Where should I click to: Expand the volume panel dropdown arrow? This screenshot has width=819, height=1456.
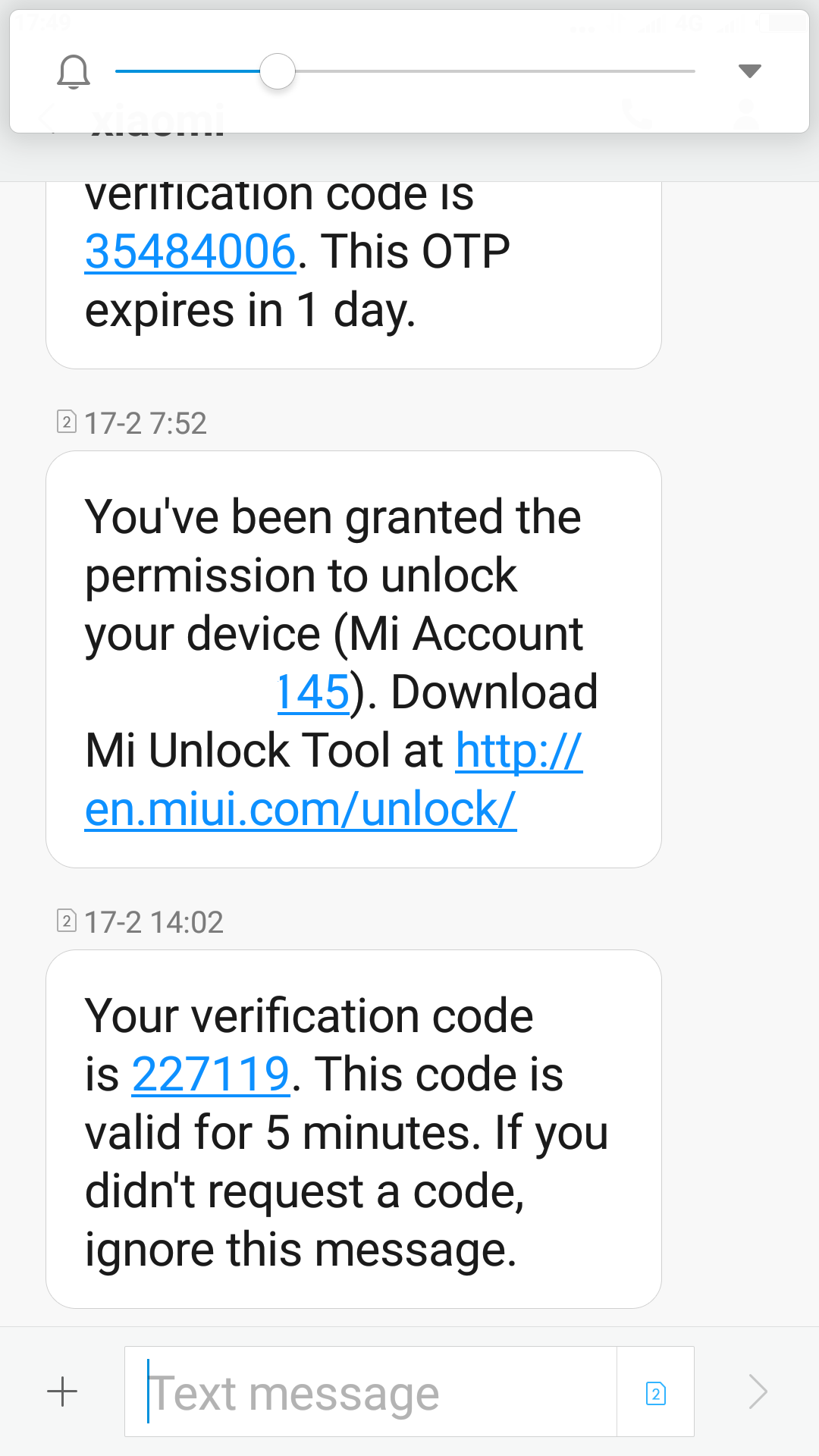pos(749,71)
